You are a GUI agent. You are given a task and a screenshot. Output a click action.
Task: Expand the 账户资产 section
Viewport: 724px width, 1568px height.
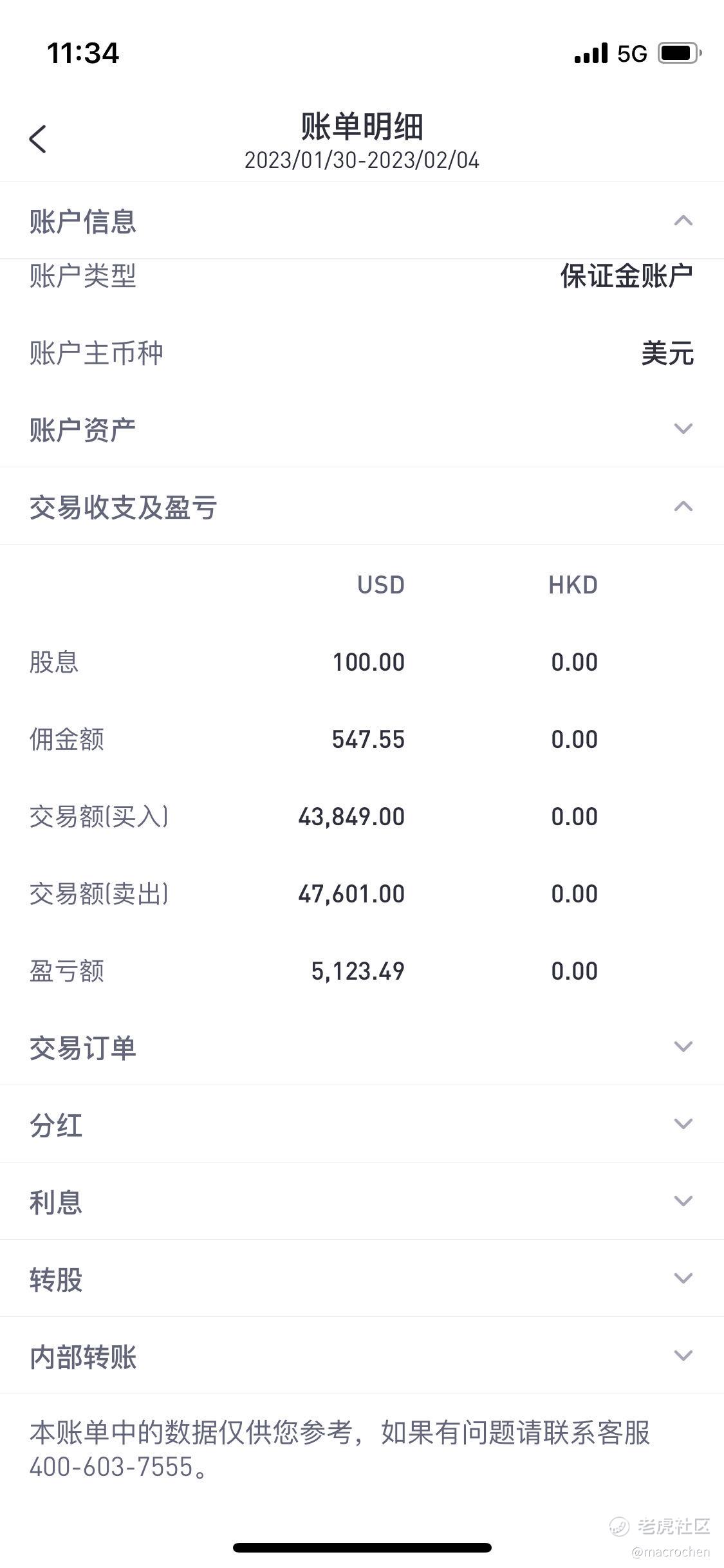click(362, 429)
